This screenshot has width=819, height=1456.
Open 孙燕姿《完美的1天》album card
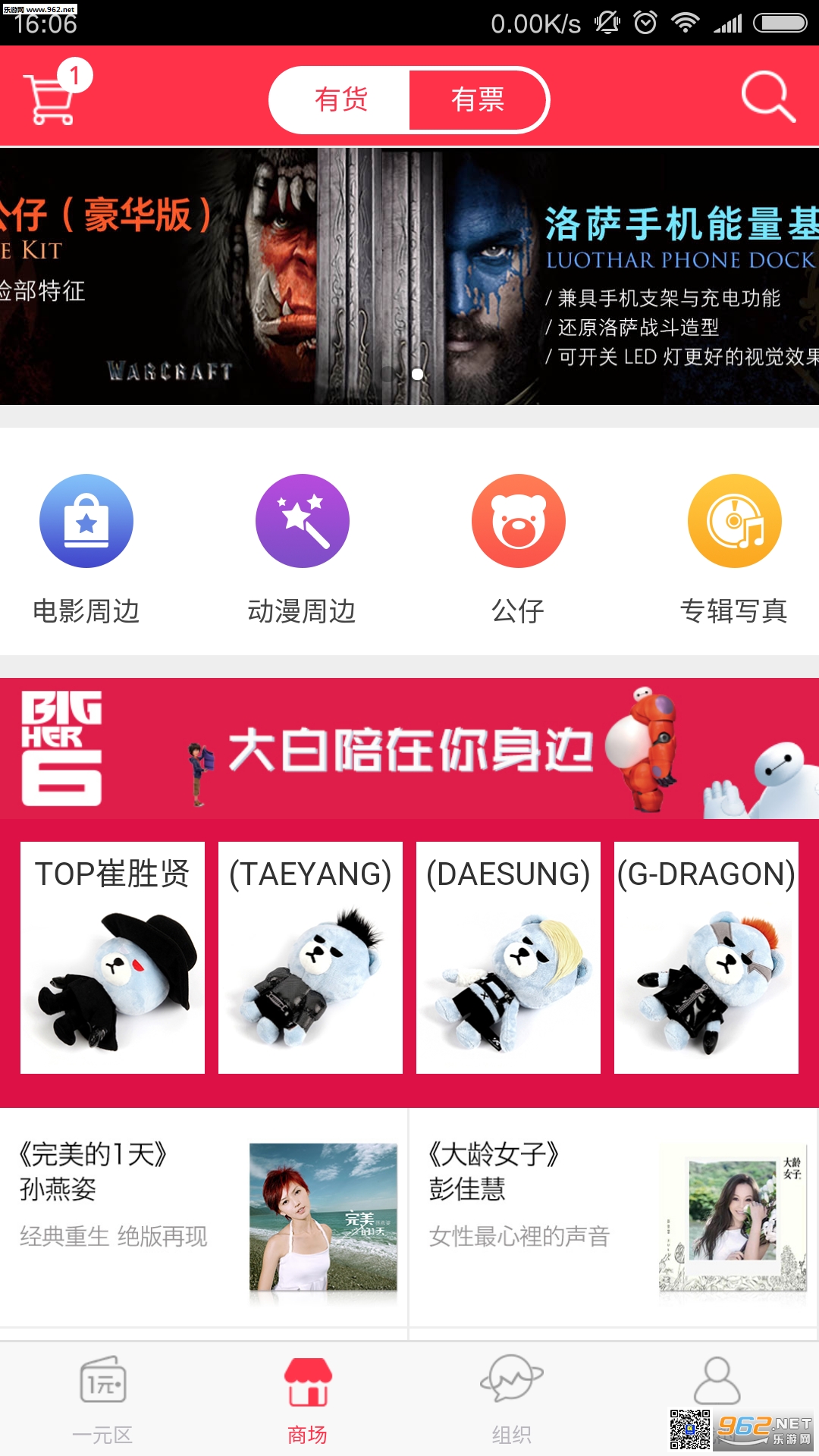(x=203, y=1217)
